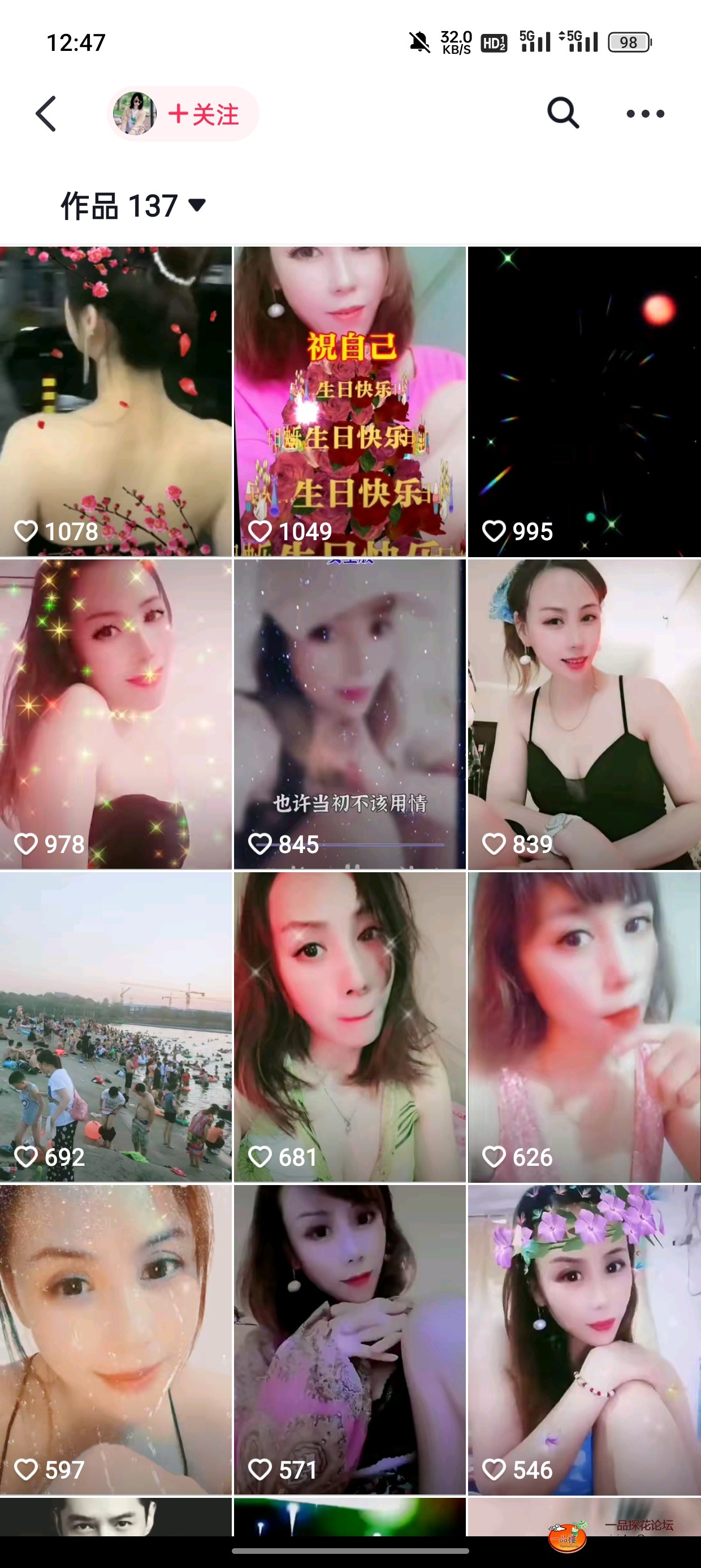Open the beach crowd video with 692 likes
Image resolution: width=701 pixels, height=1568 pixels.
[x=116, y=1027]
